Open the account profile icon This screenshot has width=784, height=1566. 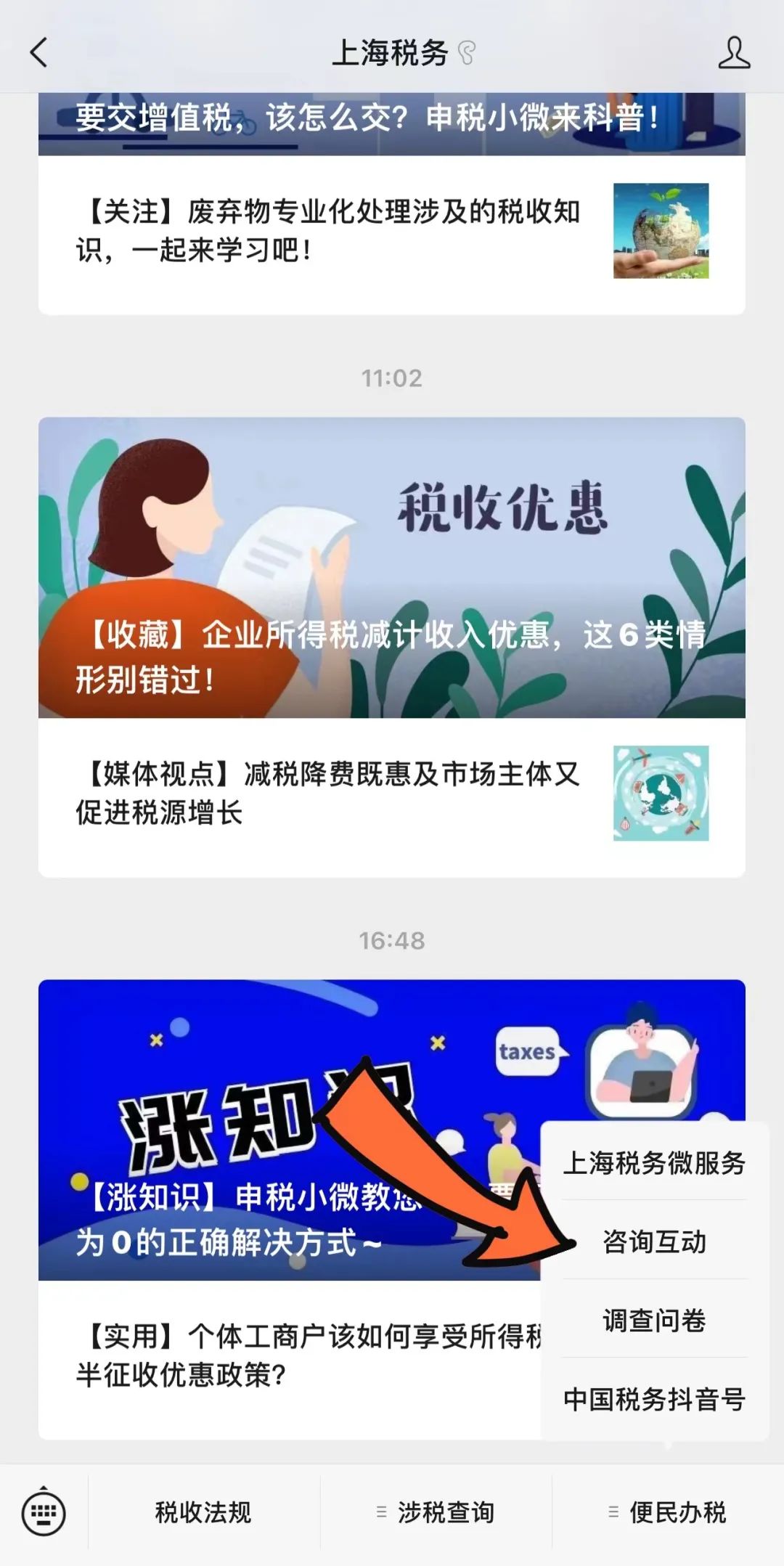734,52
